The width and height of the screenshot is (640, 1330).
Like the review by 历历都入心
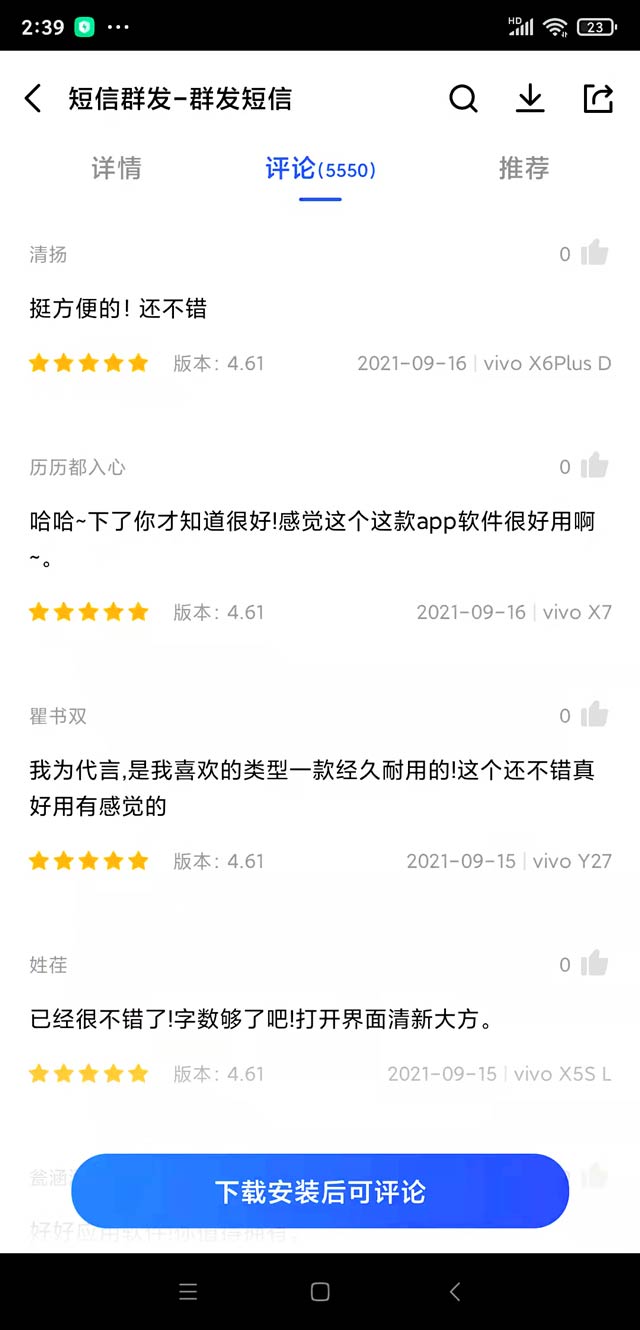pyautogui.click(x=594, y=466)
